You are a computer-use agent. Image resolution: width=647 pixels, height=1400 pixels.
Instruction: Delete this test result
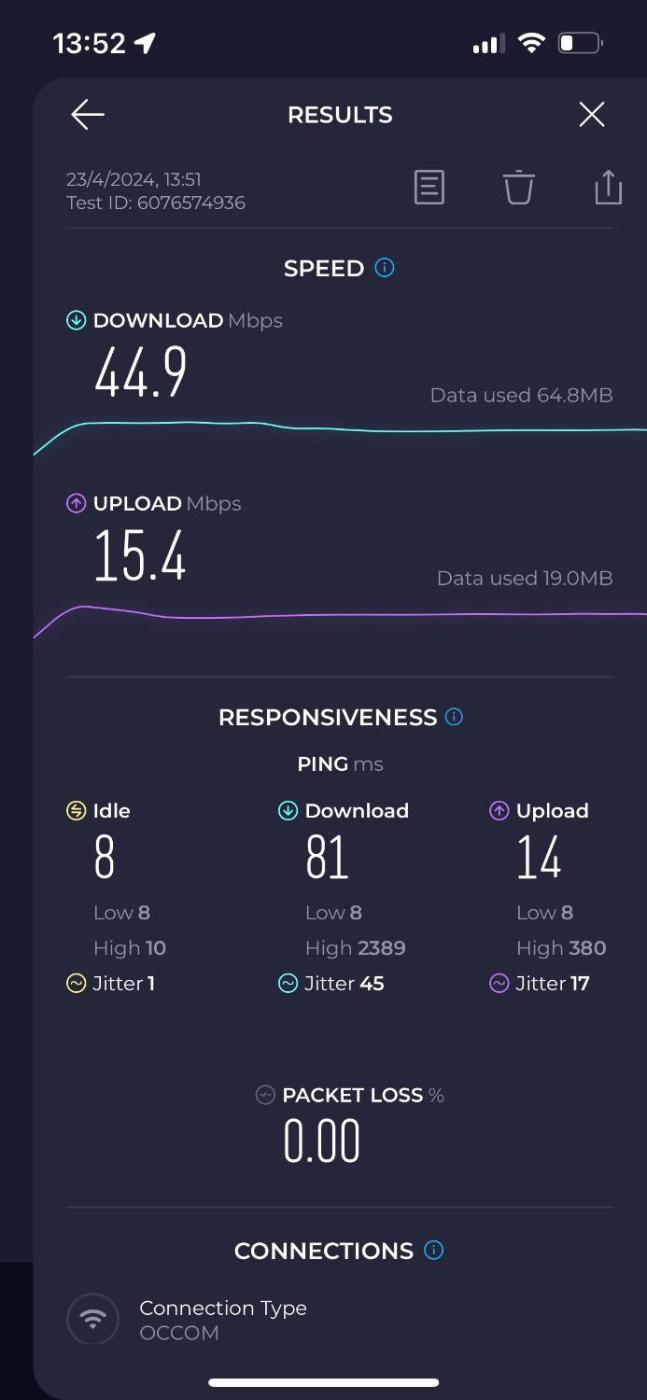[518, 187]
